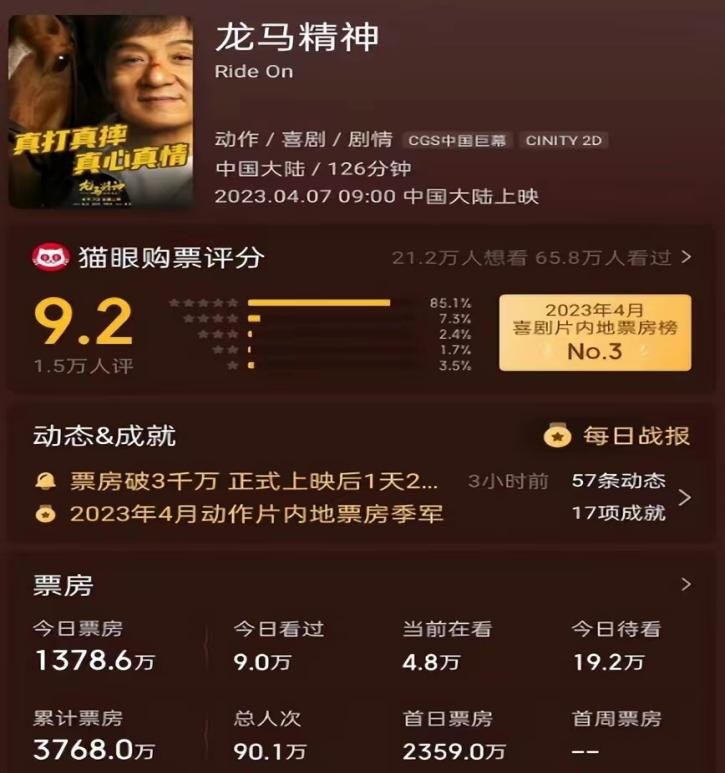Select the CINITY 2D format tag

click(x=562, y=141)
